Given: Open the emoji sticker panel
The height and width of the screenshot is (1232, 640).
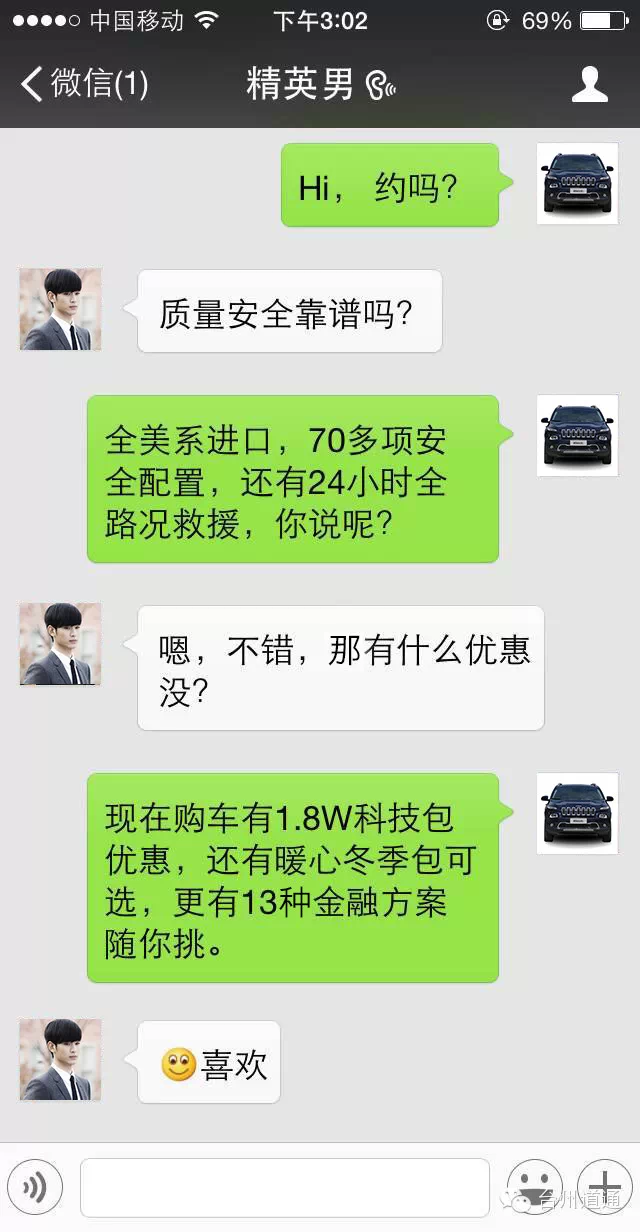Looking at the screenshot, I should tap(534, 1187).
